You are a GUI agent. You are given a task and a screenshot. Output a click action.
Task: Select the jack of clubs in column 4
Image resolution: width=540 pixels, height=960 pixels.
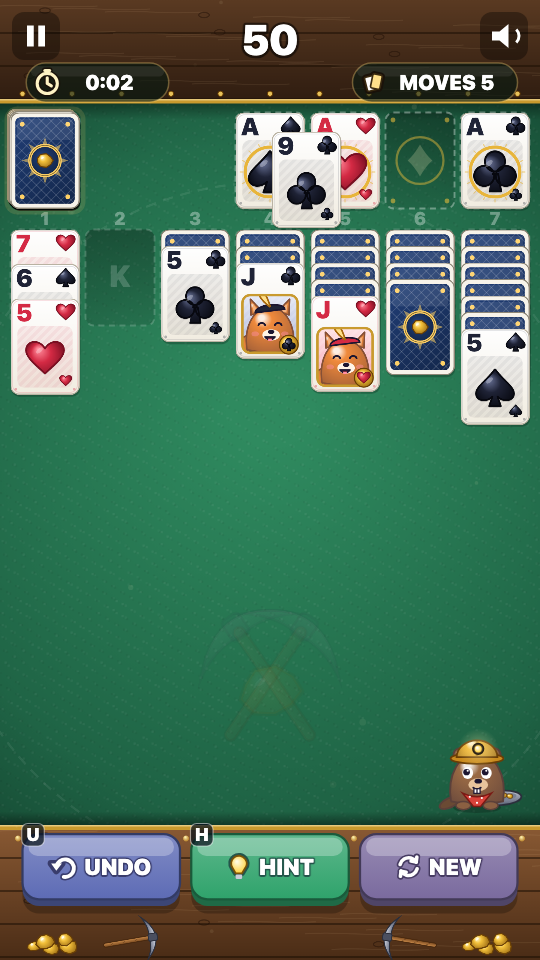point(270,311)
